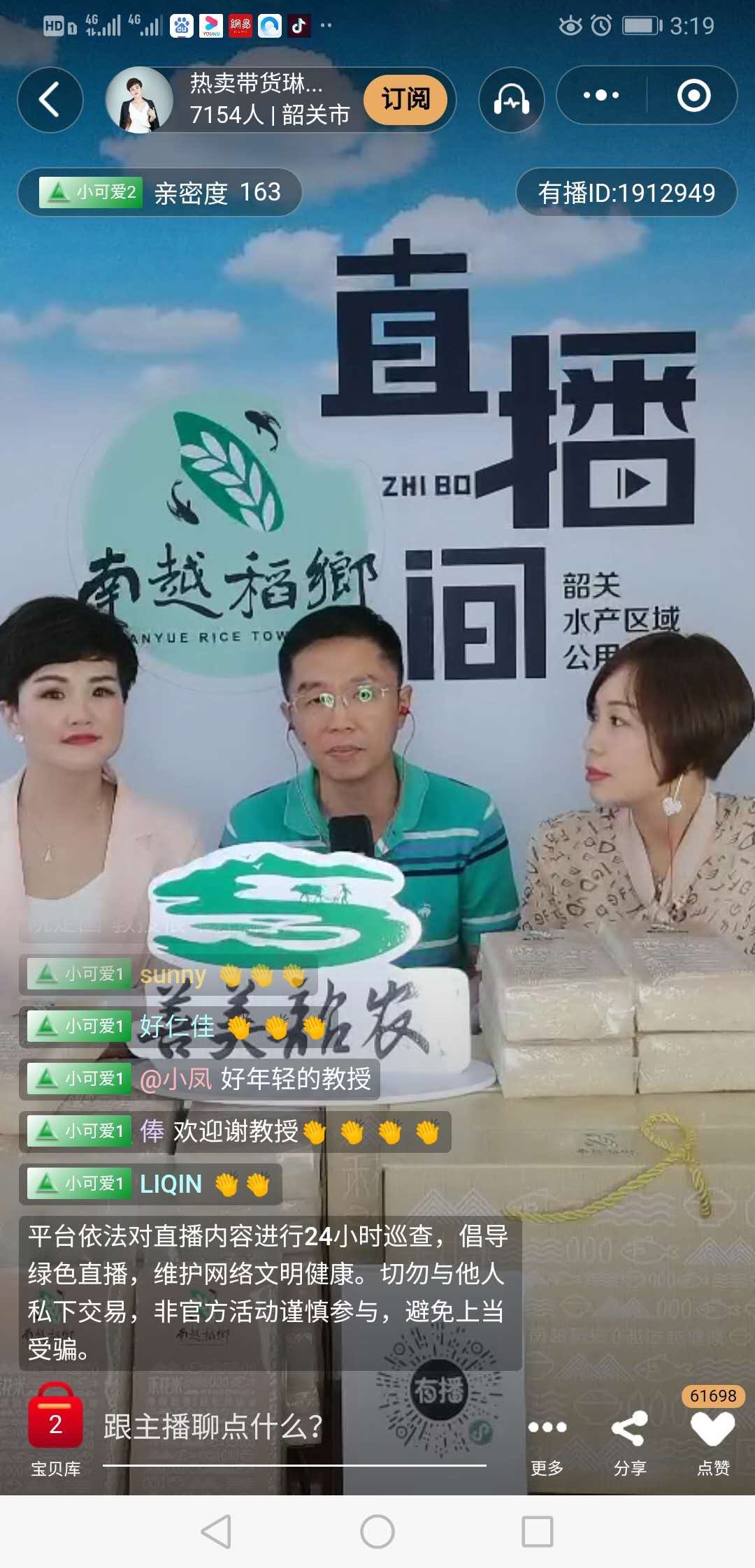Open the 亲密度 163 intimacy badge
This screenshot has width=755, height=1568.
[x=160, y=192]
